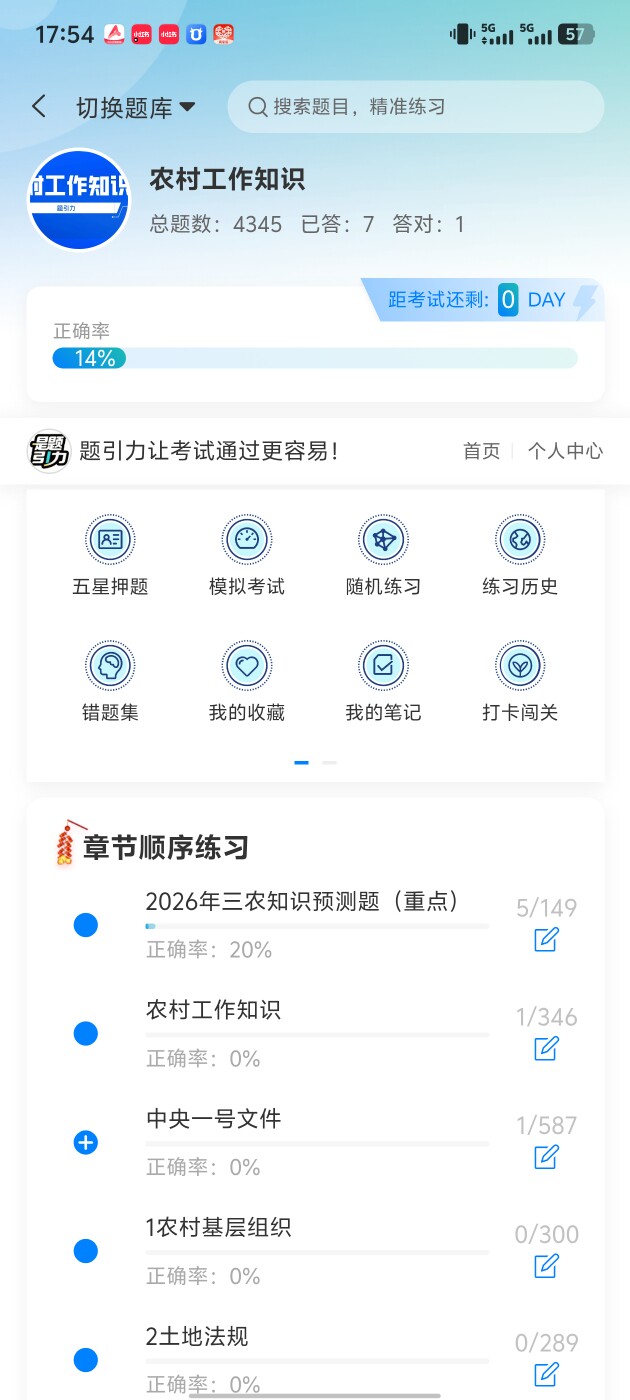Viewport: 630px width, 1400px height.
Task: View 练习历史
Action: click(x=520, y=556)
